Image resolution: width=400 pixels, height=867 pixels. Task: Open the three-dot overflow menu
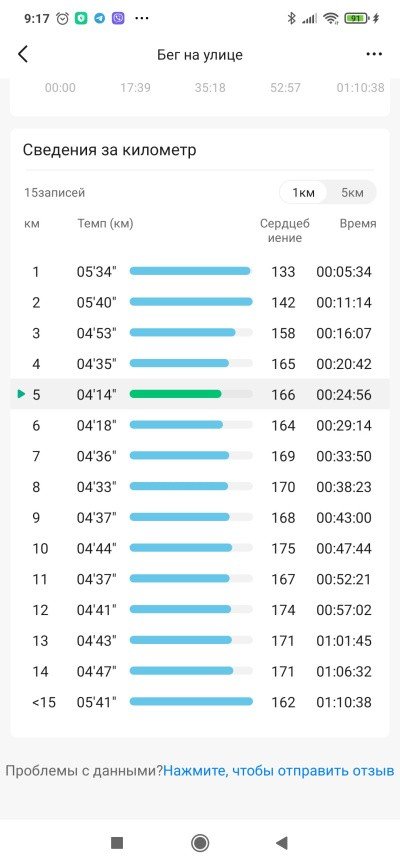374,54
